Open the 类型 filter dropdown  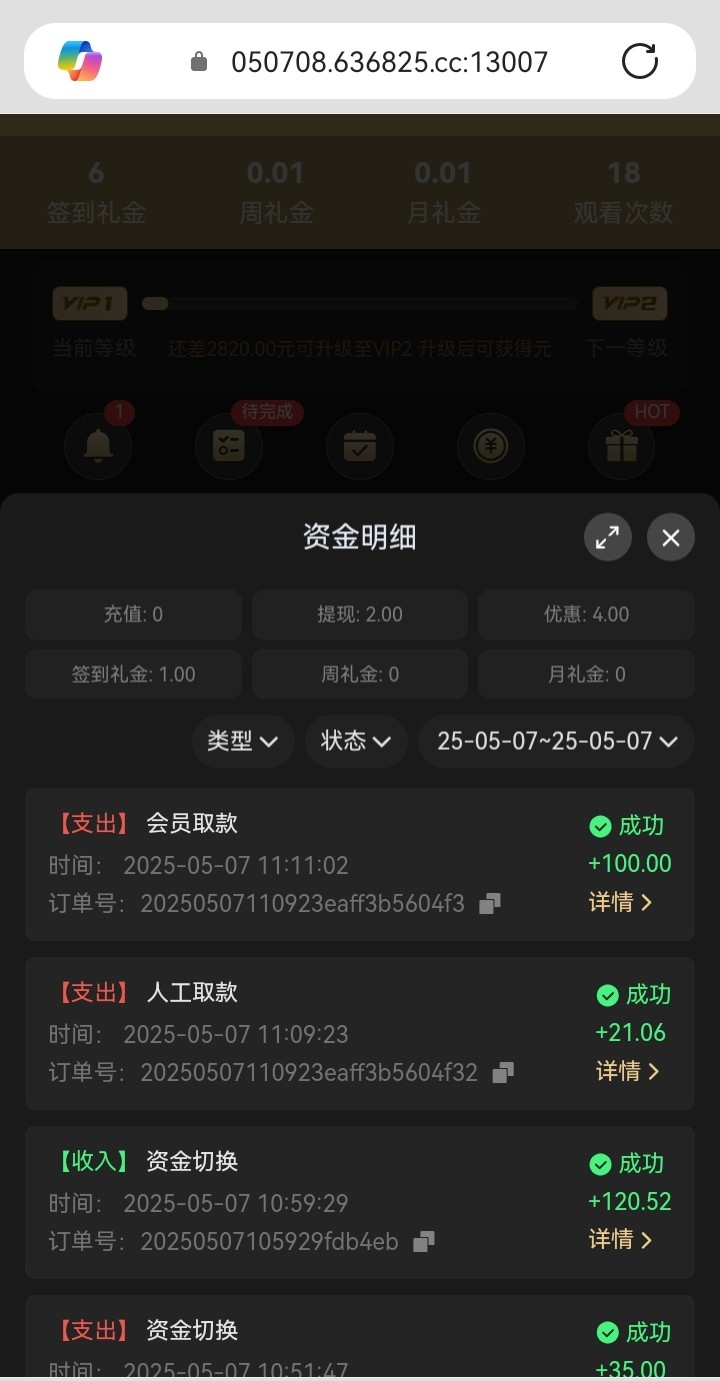coord(242,741)
